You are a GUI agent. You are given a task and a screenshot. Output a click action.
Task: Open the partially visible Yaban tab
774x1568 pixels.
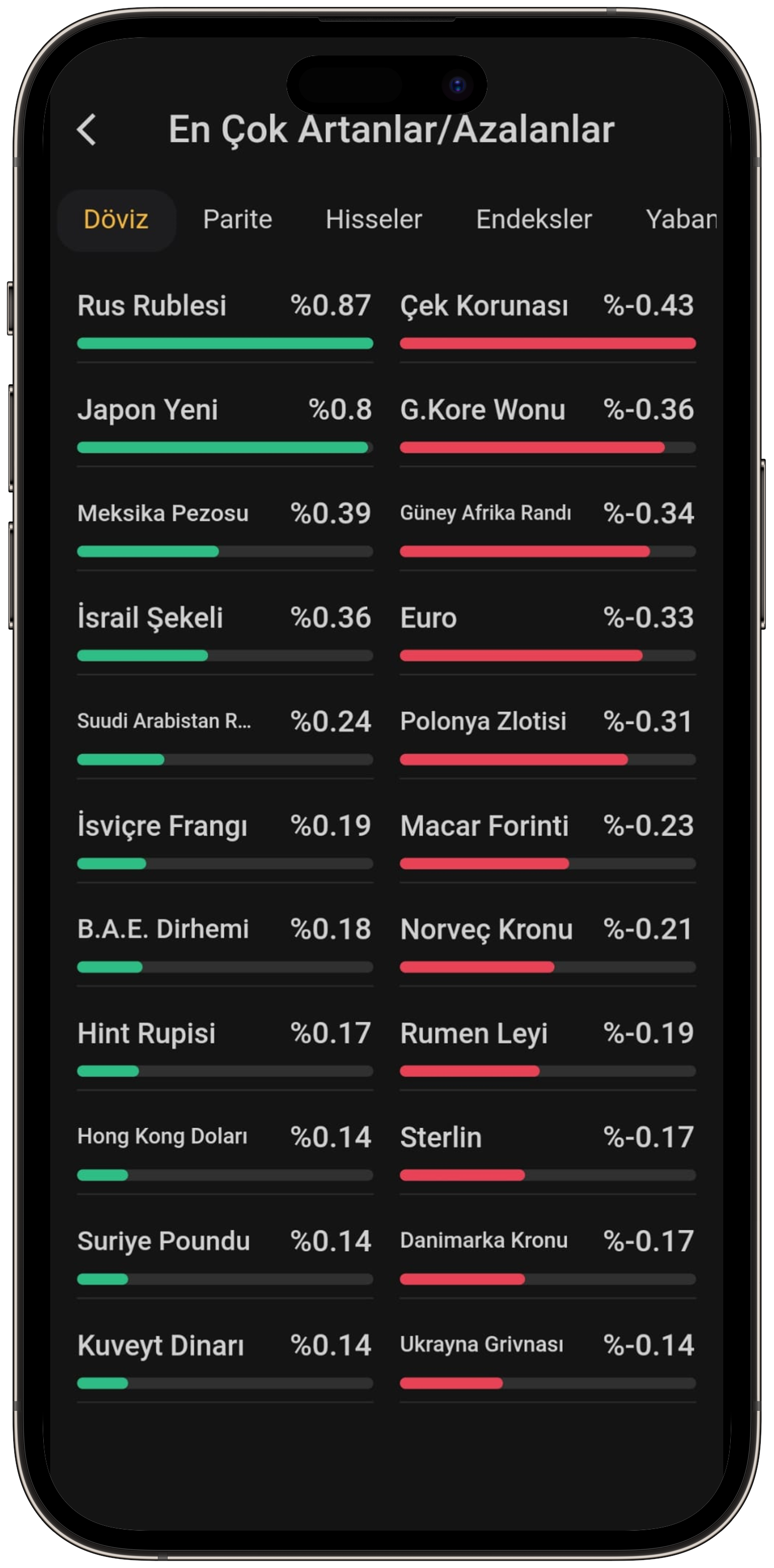click(x=680, y=219)
